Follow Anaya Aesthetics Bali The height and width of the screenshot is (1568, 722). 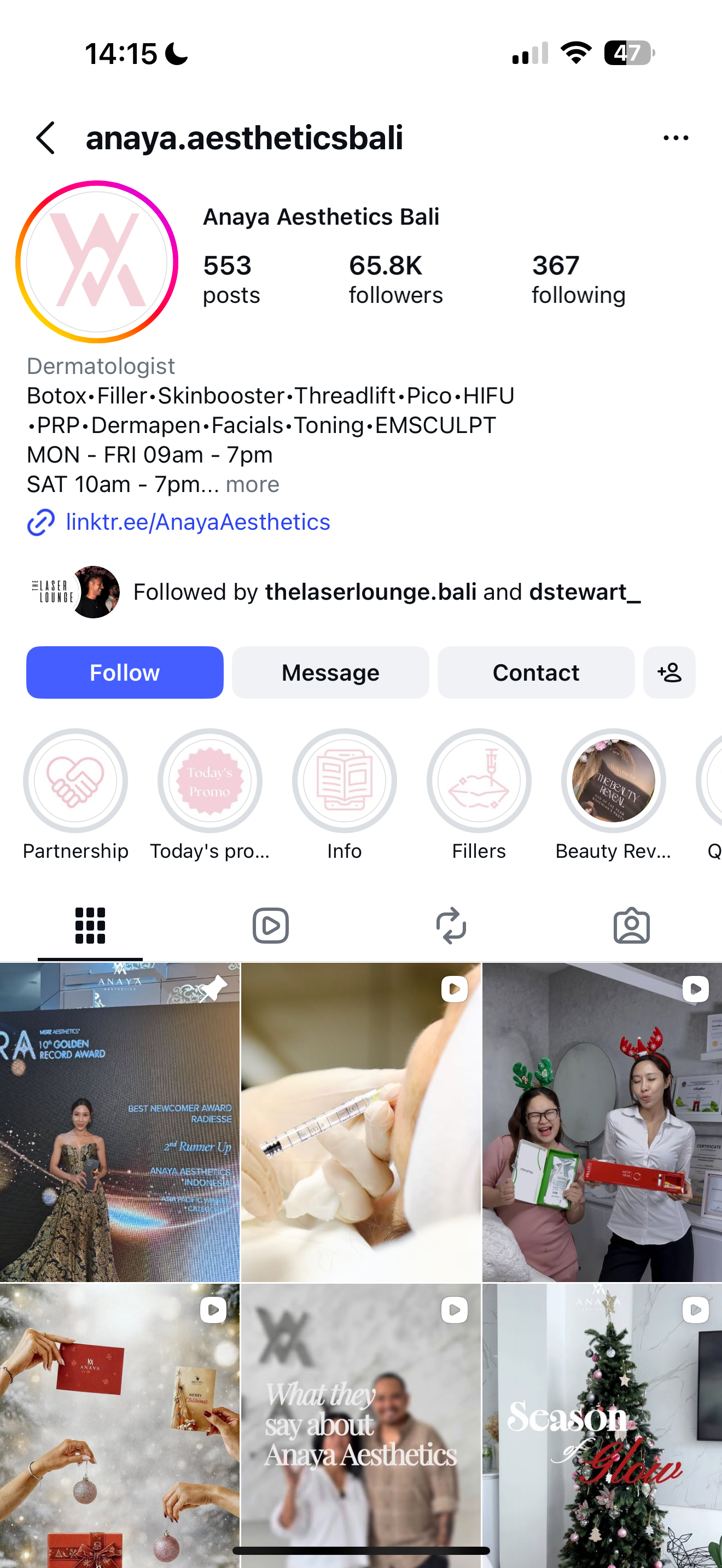pos(125,672)
